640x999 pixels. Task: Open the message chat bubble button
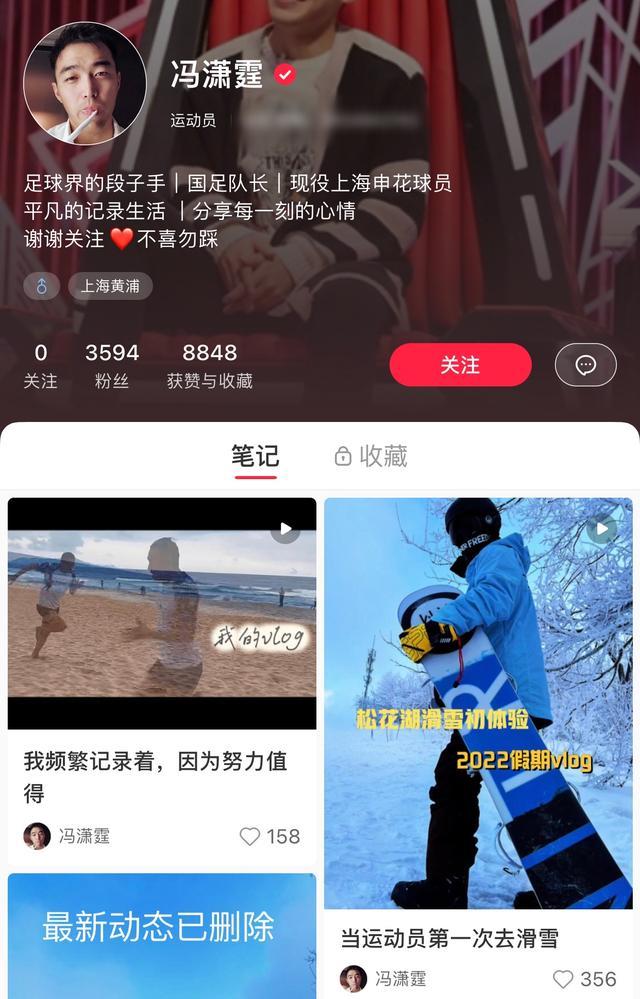coord(586,365)
